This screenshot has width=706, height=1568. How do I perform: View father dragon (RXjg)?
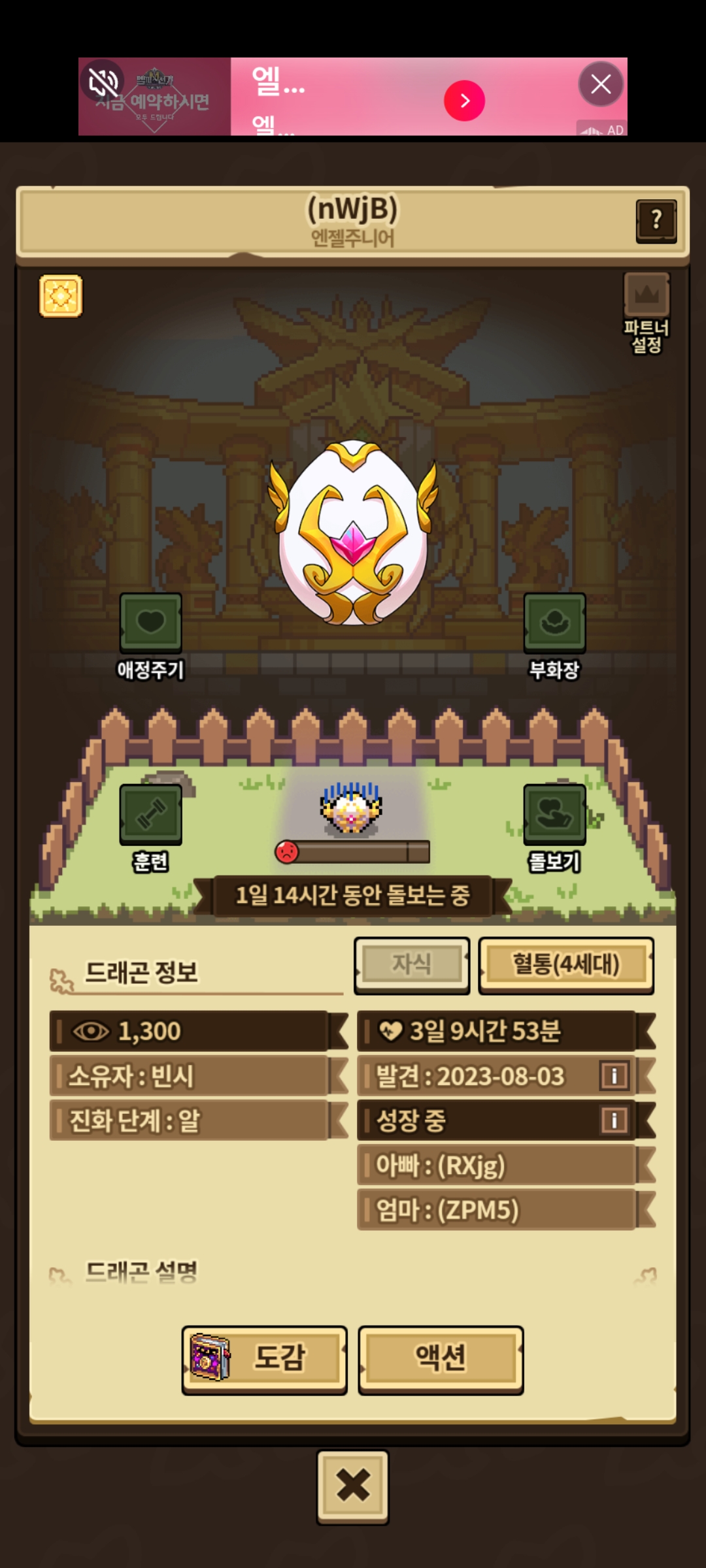coord(497,1165)
